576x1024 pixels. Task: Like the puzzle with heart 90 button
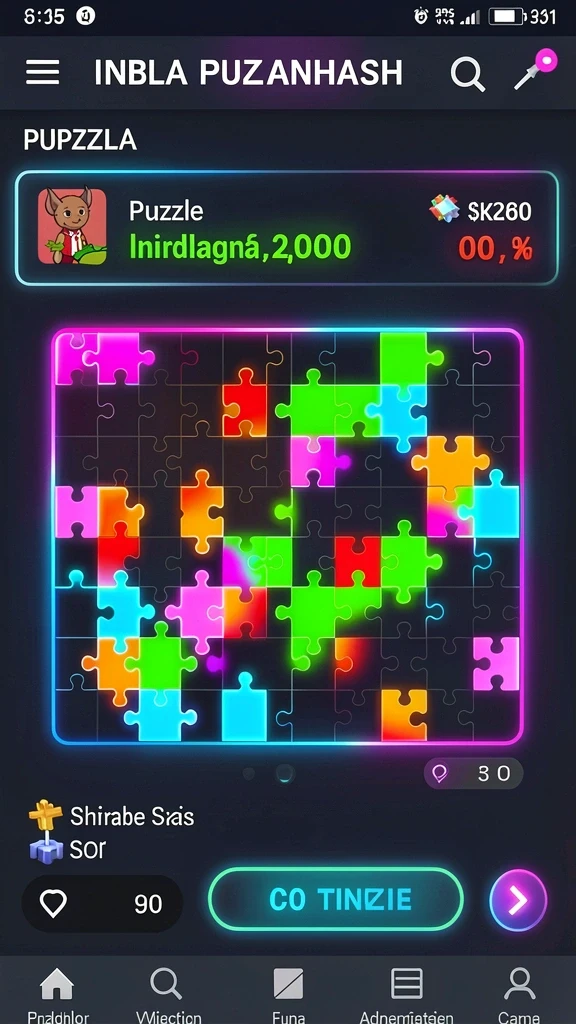click(x=103, y=903)
